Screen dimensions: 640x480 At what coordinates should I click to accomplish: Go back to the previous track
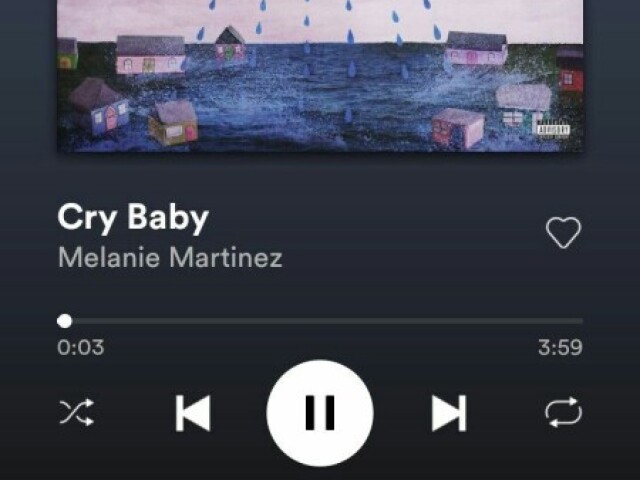click(192, 413)
